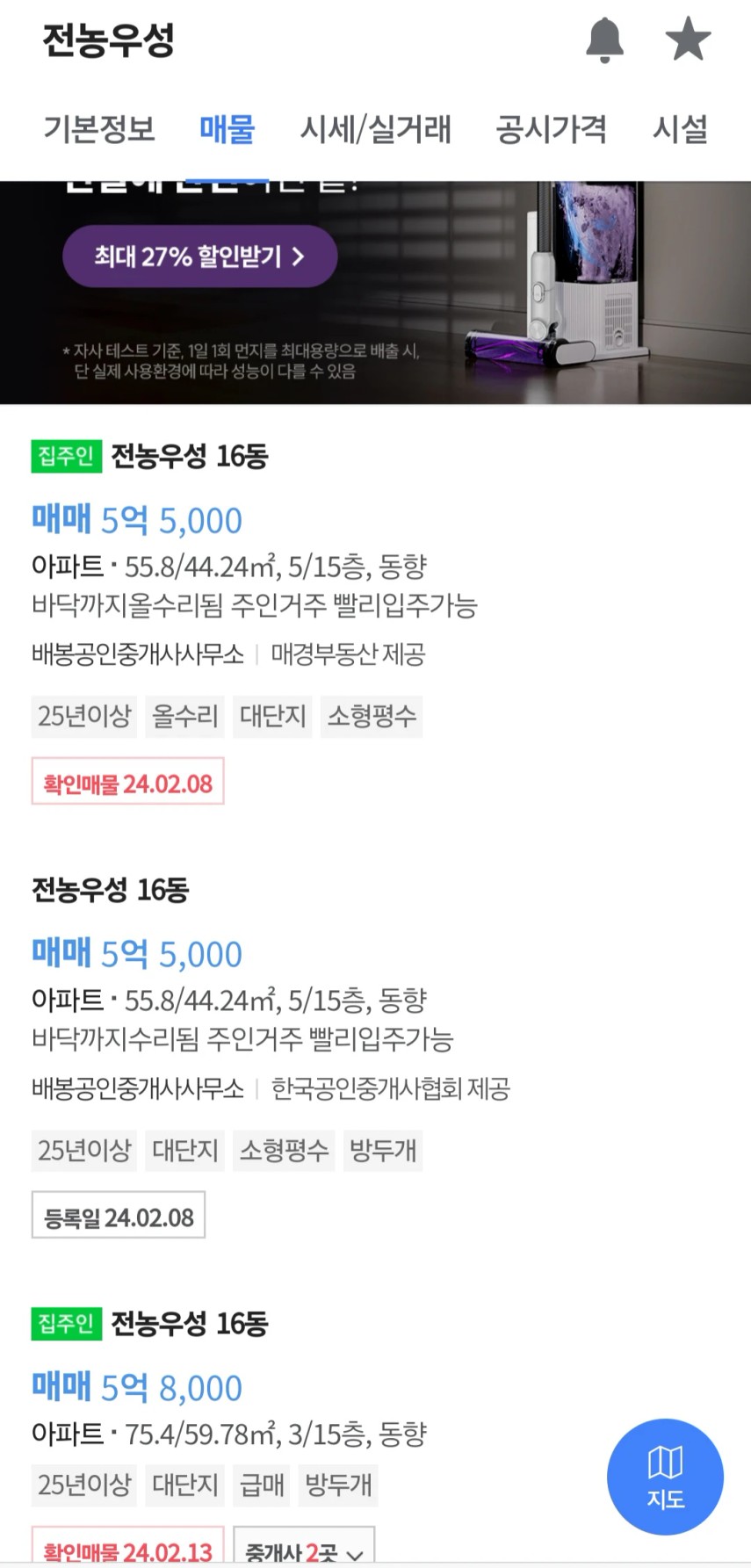Open the 공시가격 tab

[x=552, y=129]
